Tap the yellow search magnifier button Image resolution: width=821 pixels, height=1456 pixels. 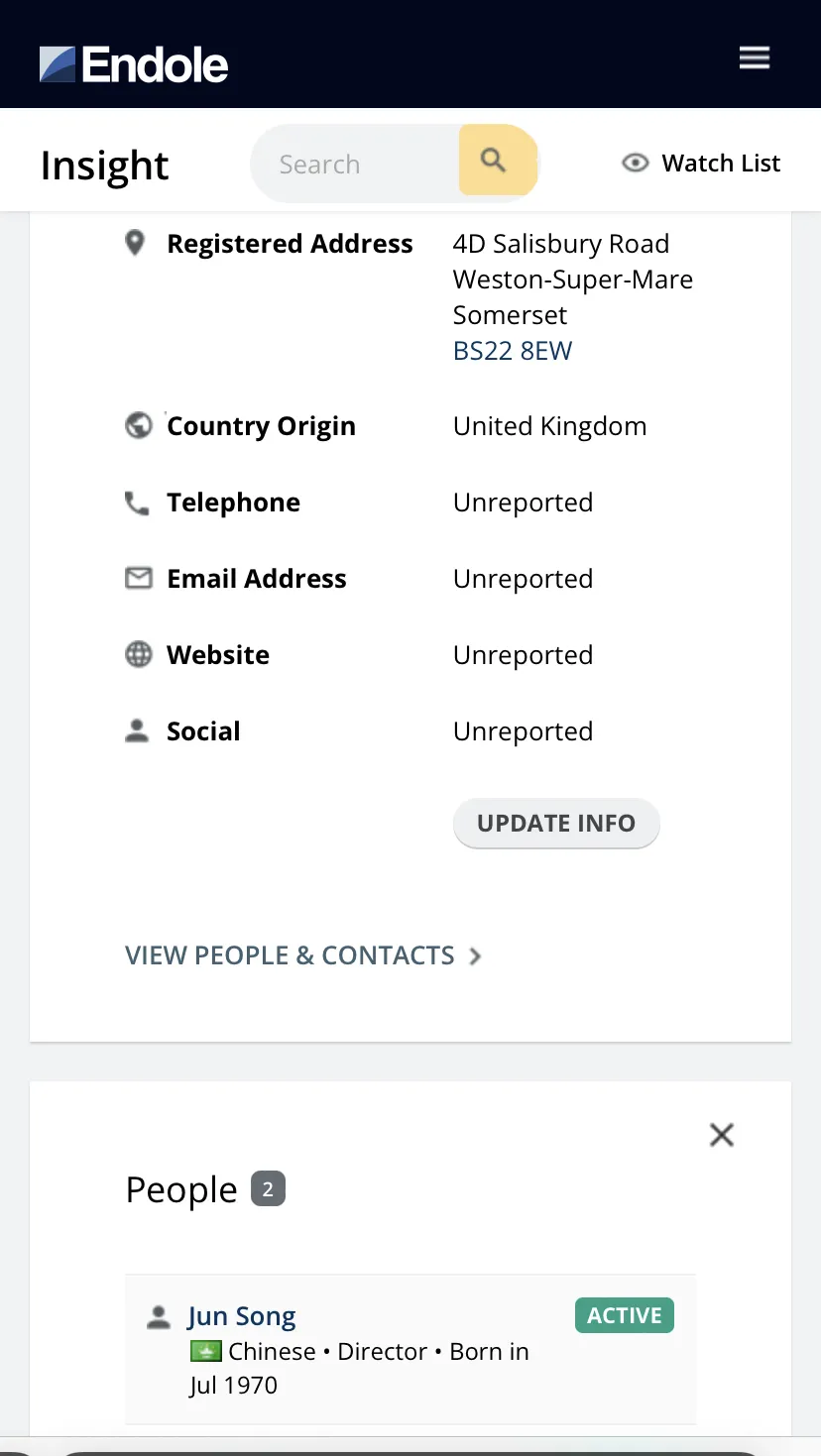click(x=497, y=160)
